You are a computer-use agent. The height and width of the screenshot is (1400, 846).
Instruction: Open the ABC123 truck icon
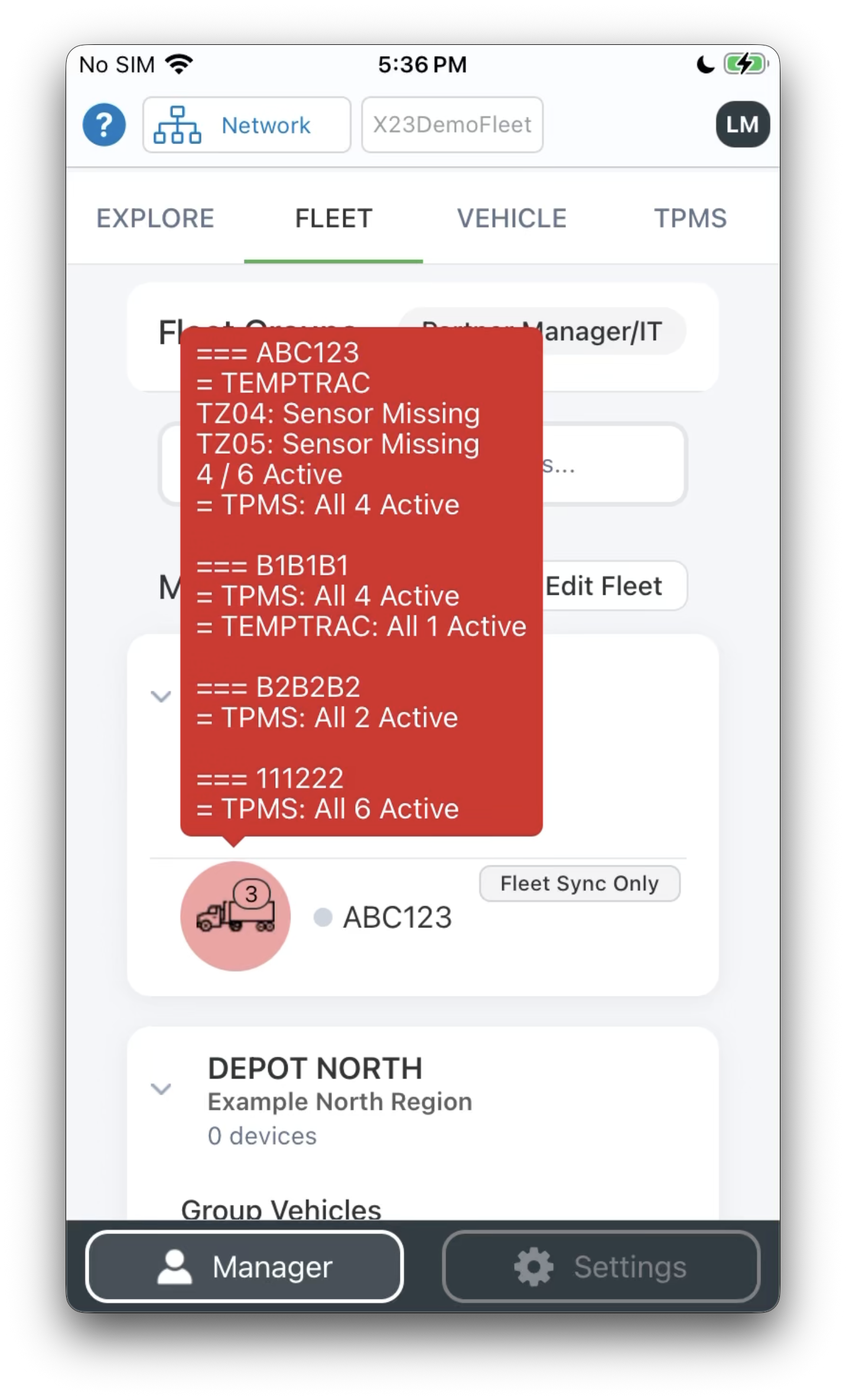click(236, 916)
